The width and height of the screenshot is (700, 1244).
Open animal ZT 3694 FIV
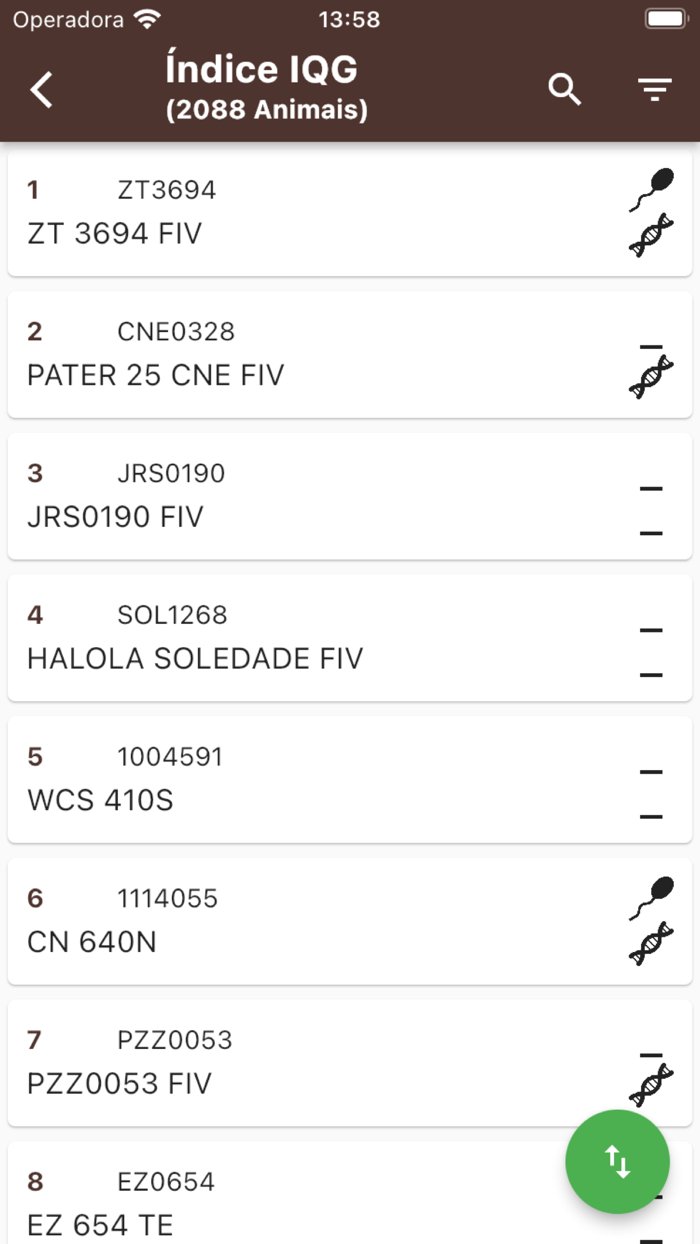(x=350, y=213)
